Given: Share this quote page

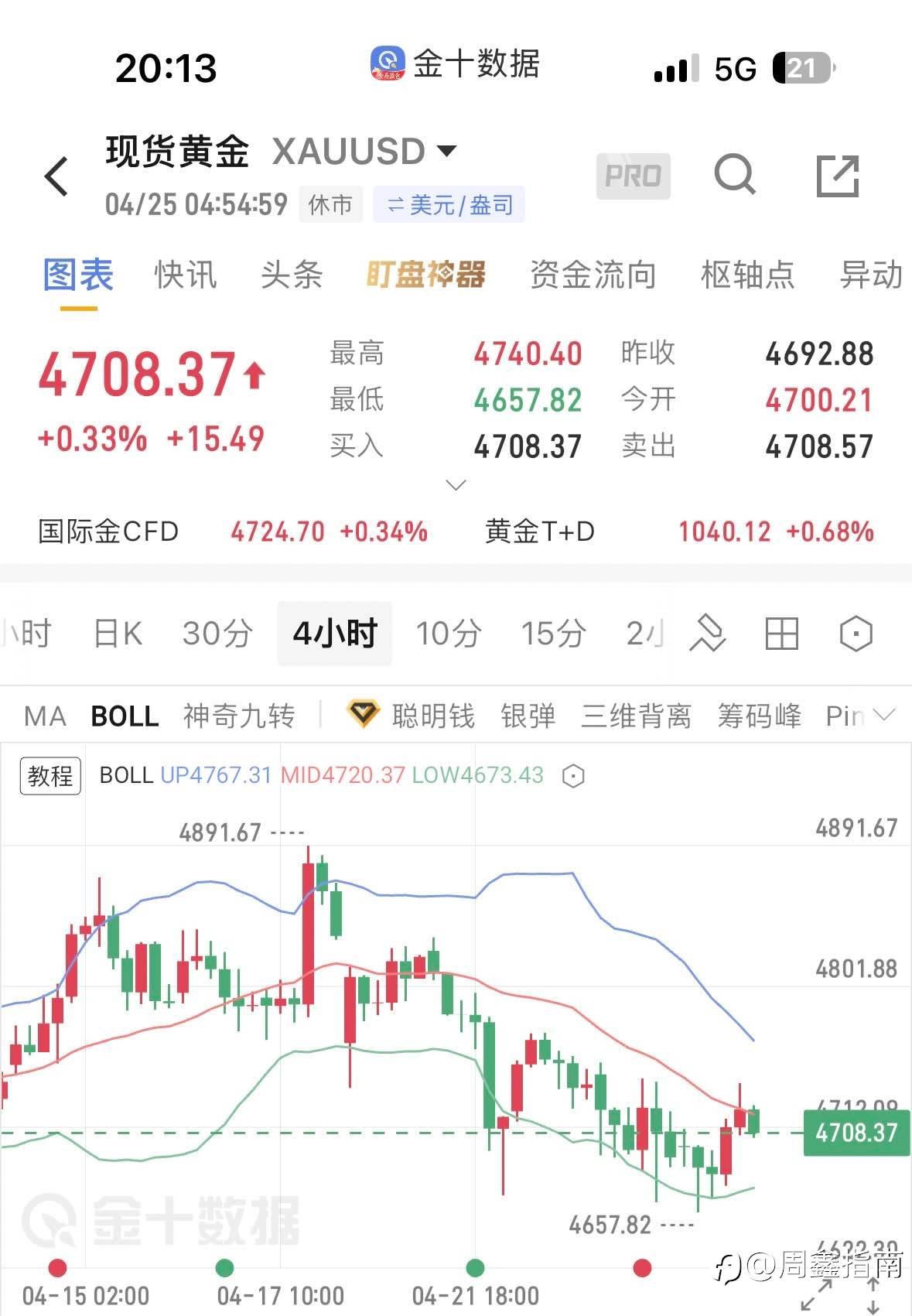Looking at the screenshot, I should (x=838, y=176).
